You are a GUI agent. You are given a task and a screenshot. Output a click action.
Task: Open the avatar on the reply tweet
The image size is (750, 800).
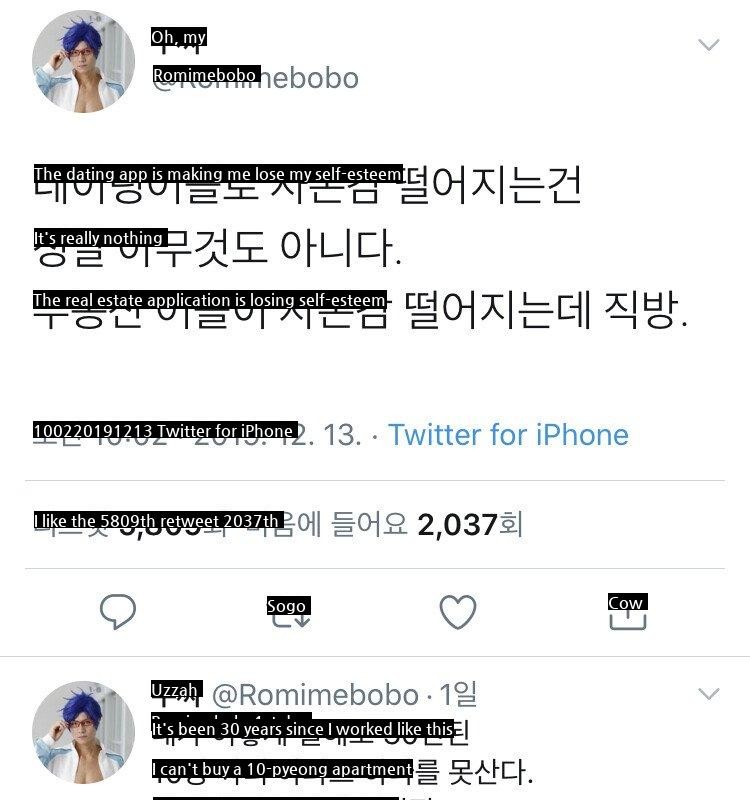83,731
